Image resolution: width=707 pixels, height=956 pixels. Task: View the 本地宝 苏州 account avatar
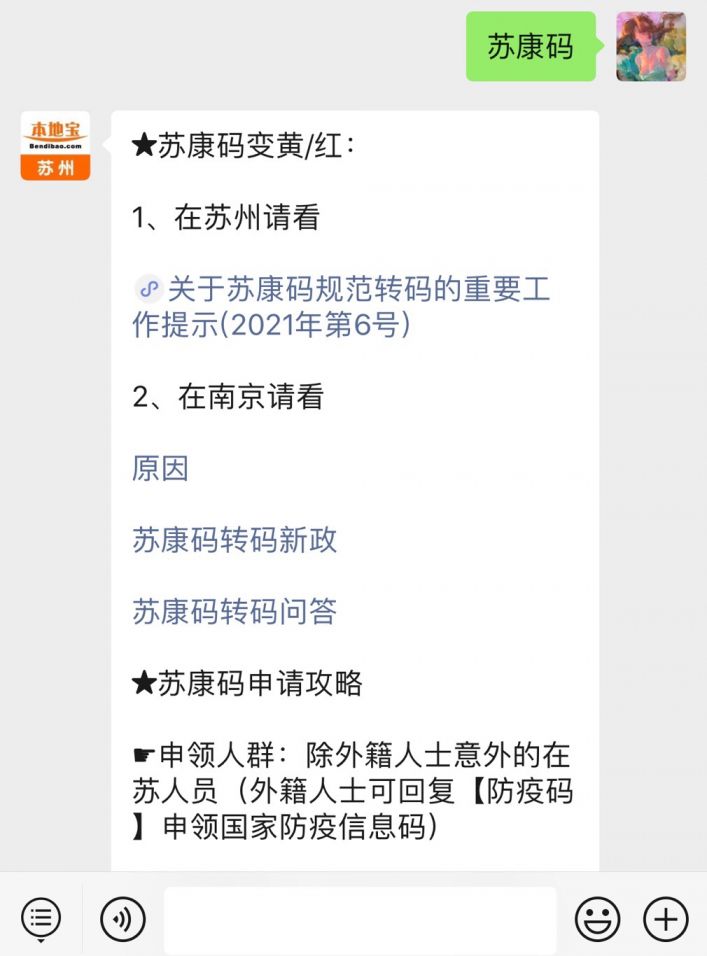55,146
